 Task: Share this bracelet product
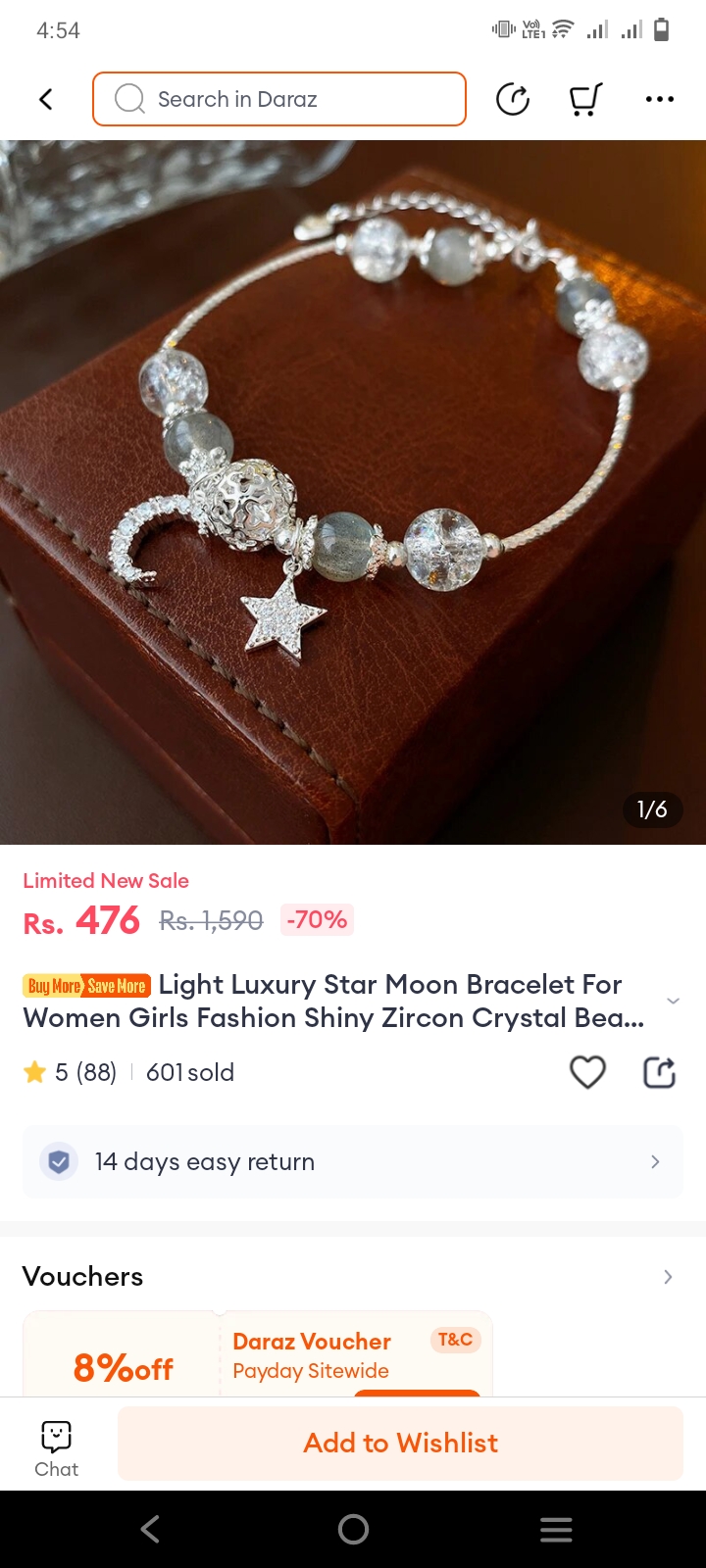(x=659, y=1072)
